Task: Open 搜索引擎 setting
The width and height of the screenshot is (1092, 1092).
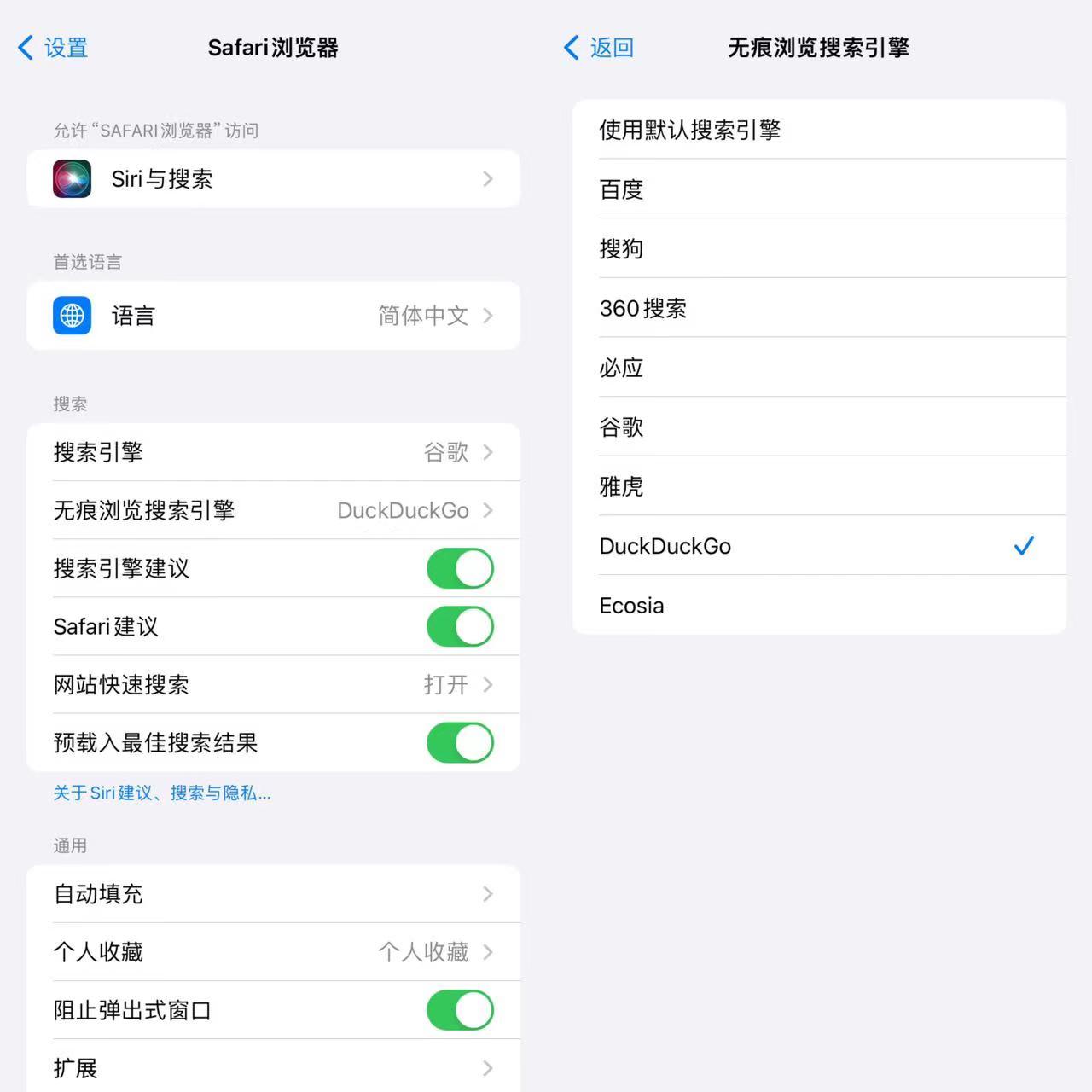Action: (x=273, y=452)
